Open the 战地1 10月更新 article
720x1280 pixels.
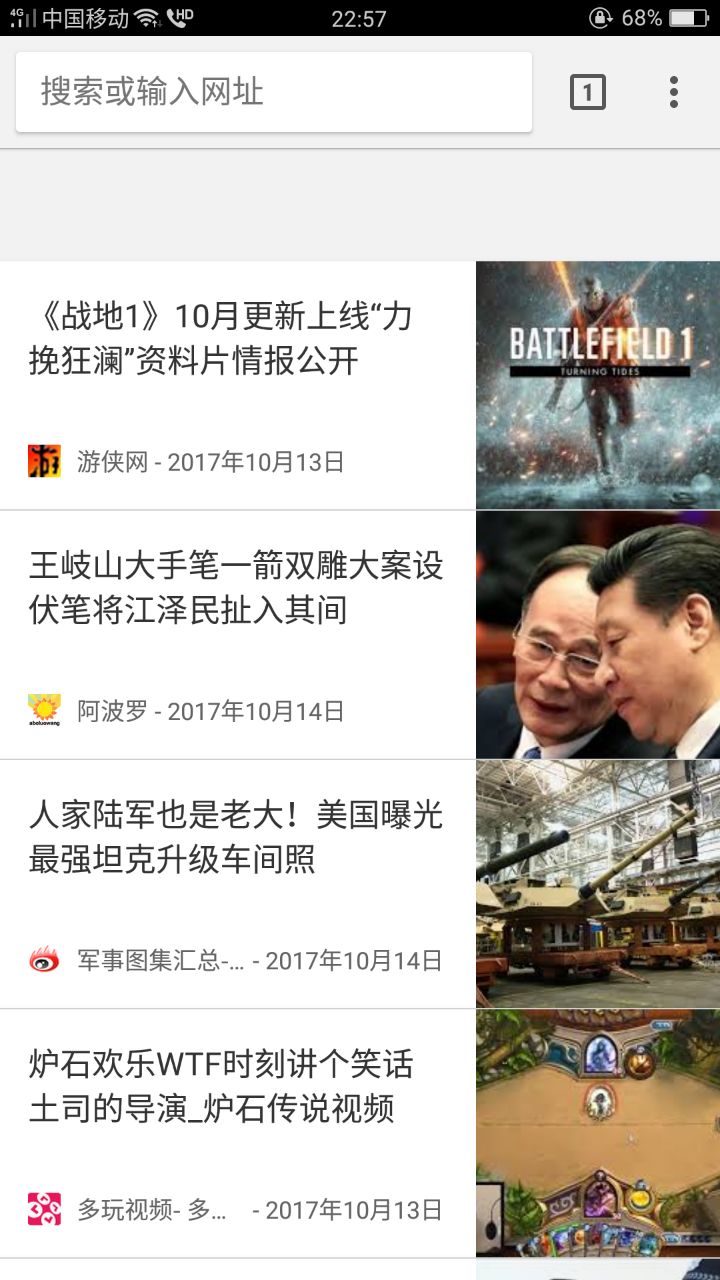237,339
